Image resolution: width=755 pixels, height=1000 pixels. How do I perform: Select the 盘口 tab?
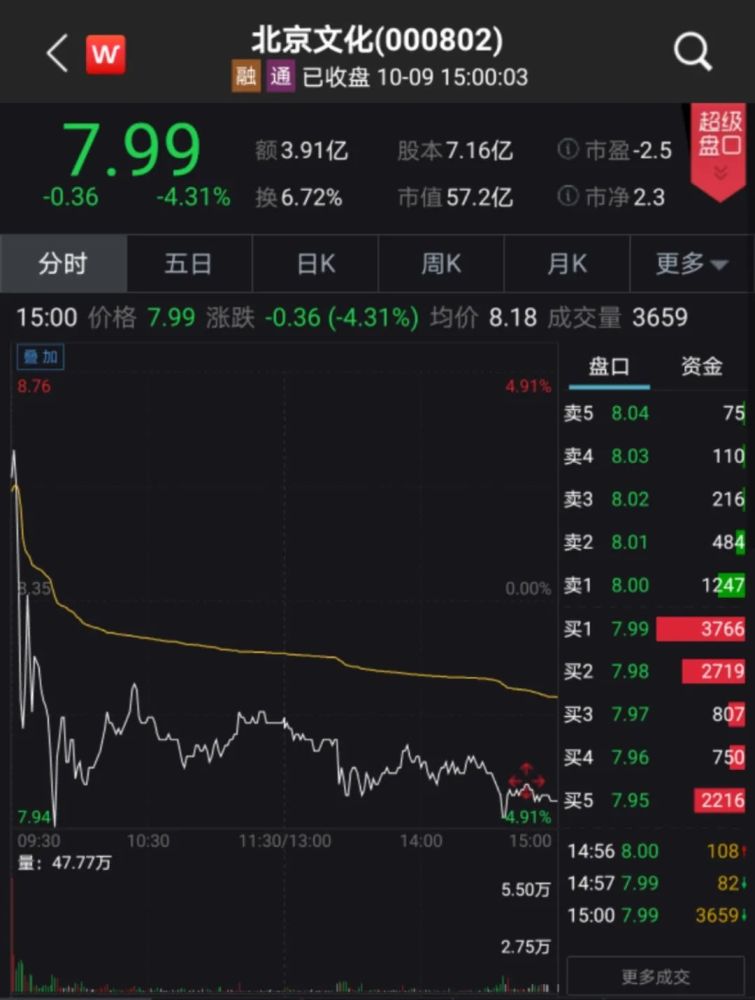609,366
